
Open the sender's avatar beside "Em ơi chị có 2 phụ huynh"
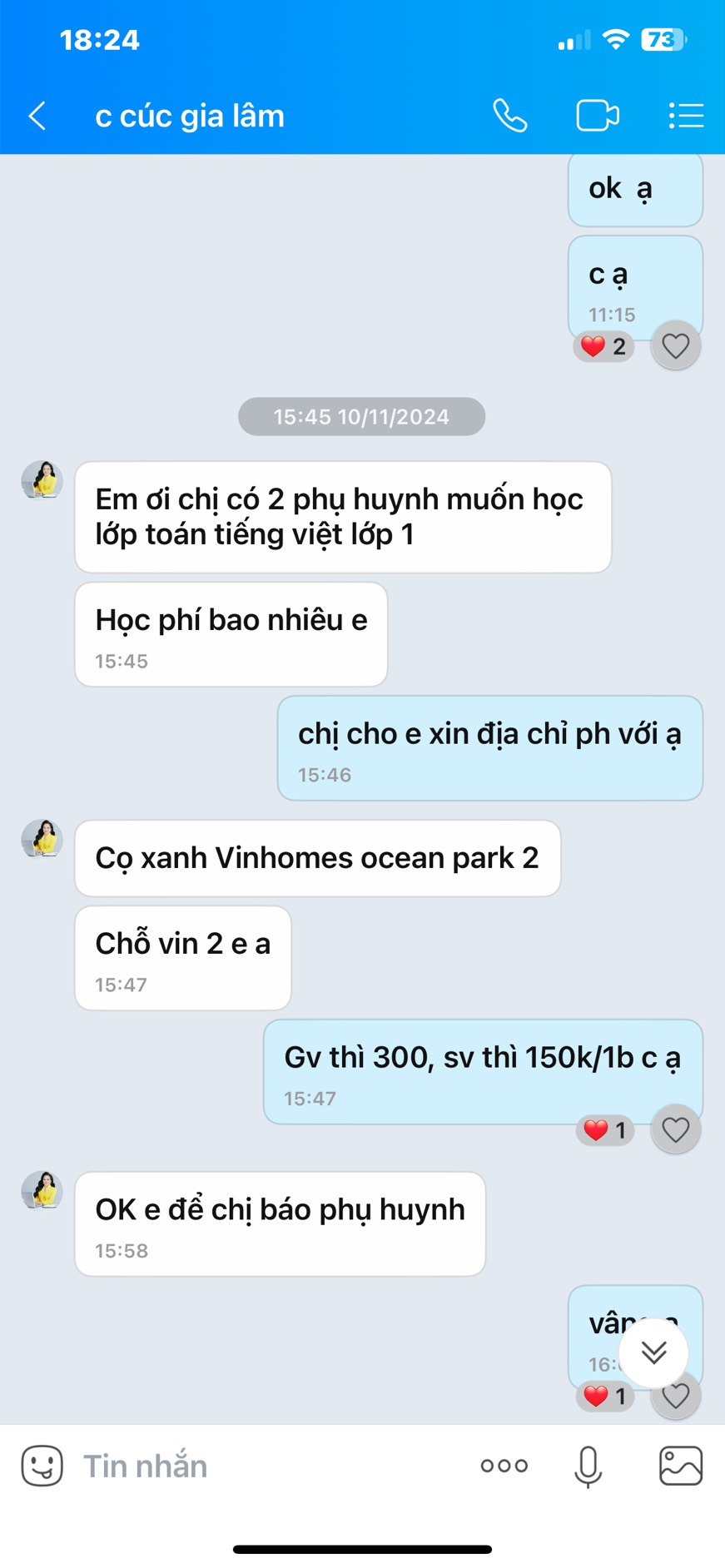[42, 479]
